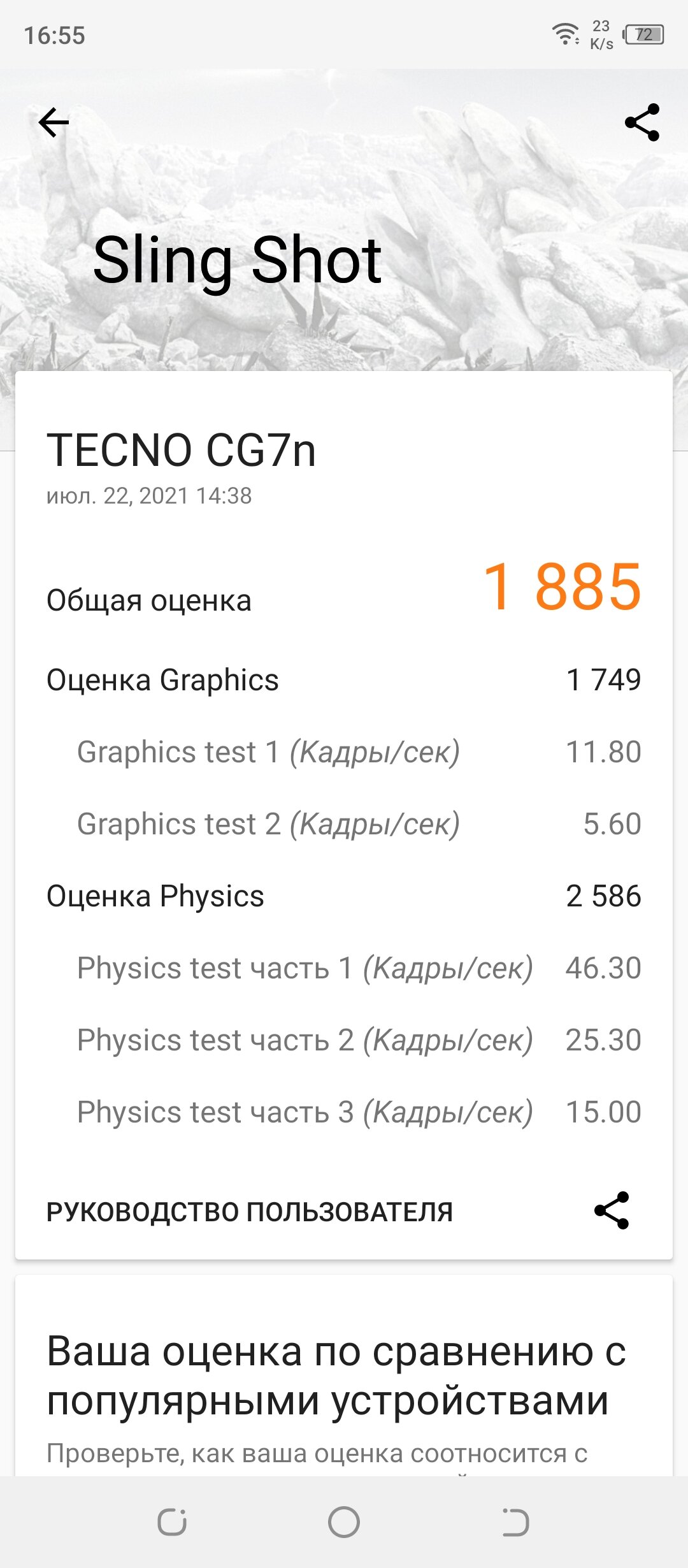Open РУКОВОДСТВО ПОЛЬЗОВАТЕЛЯ guide

coord(250,1212)
